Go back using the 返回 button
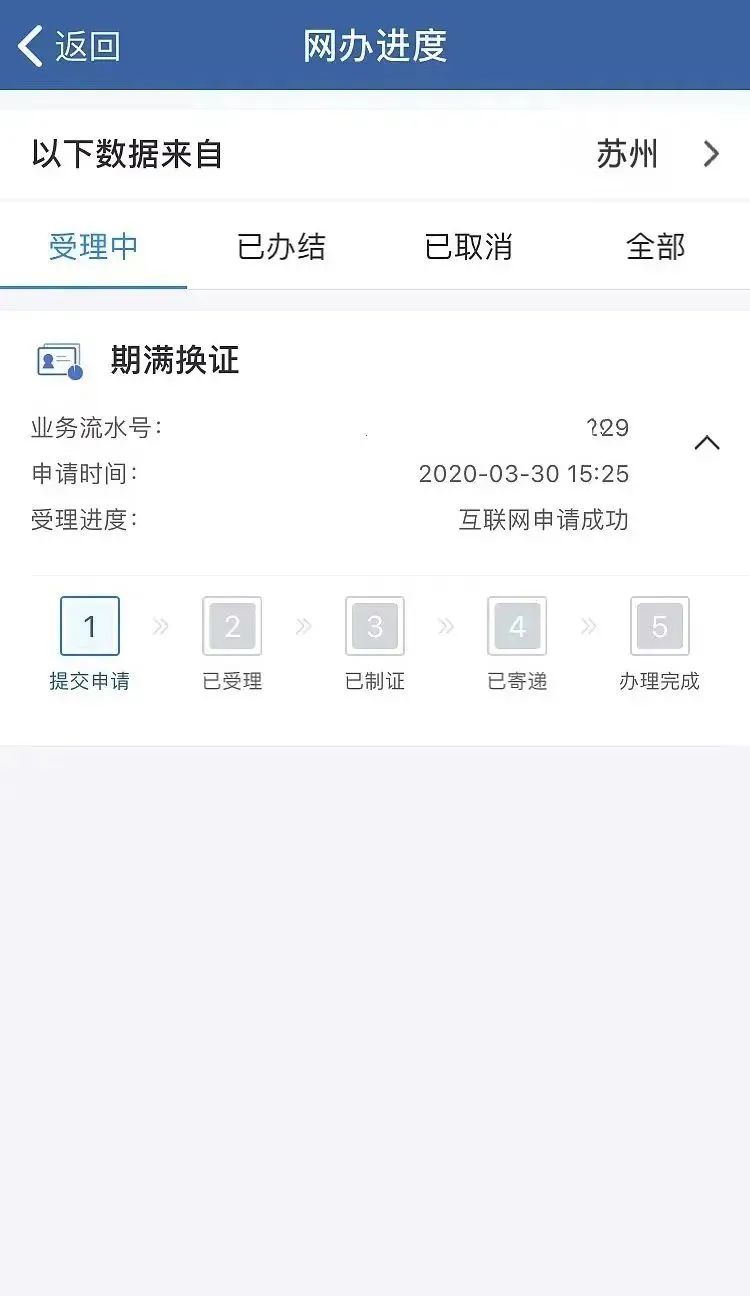 70,46
